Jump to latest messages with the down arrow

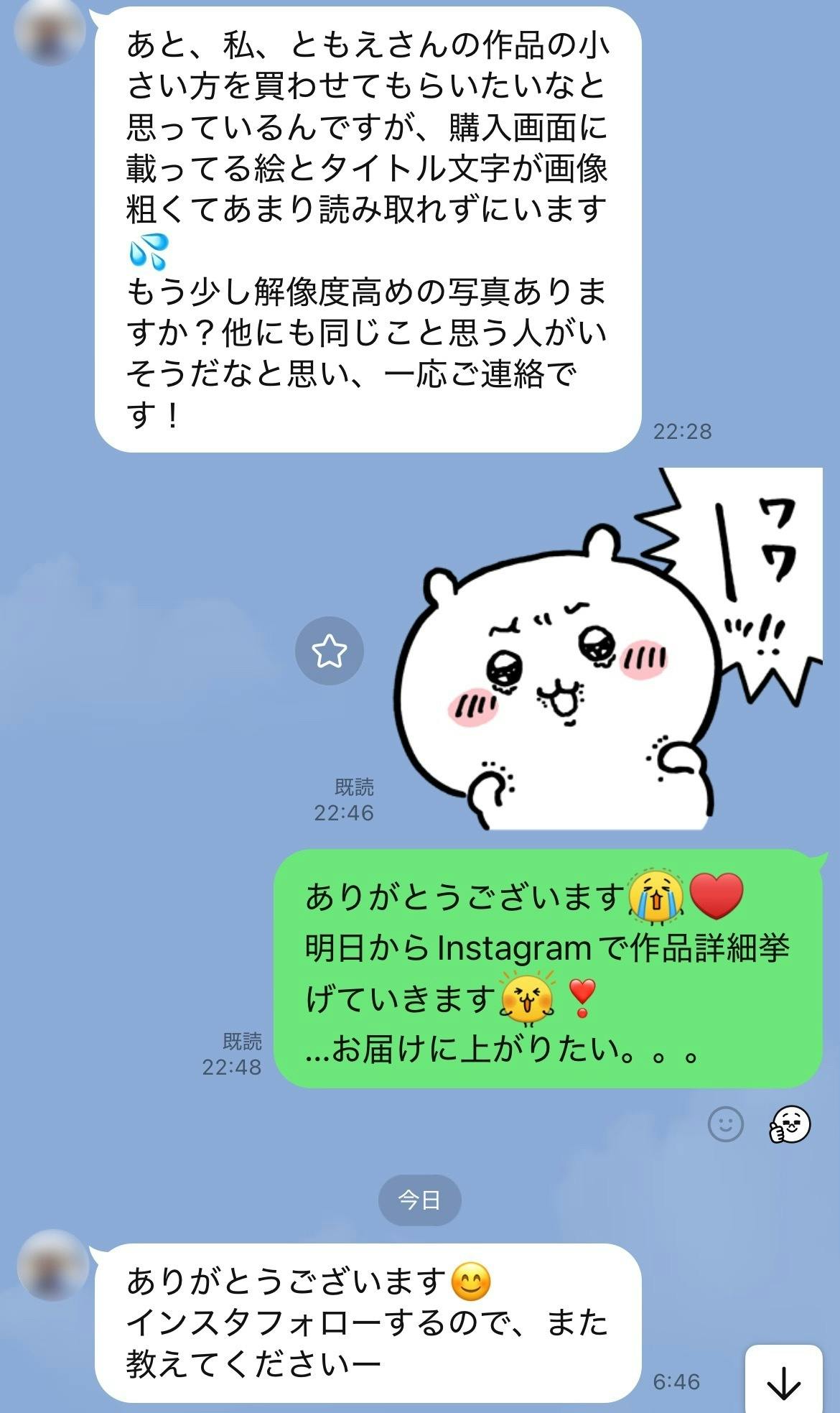[x=783, y=1381]
